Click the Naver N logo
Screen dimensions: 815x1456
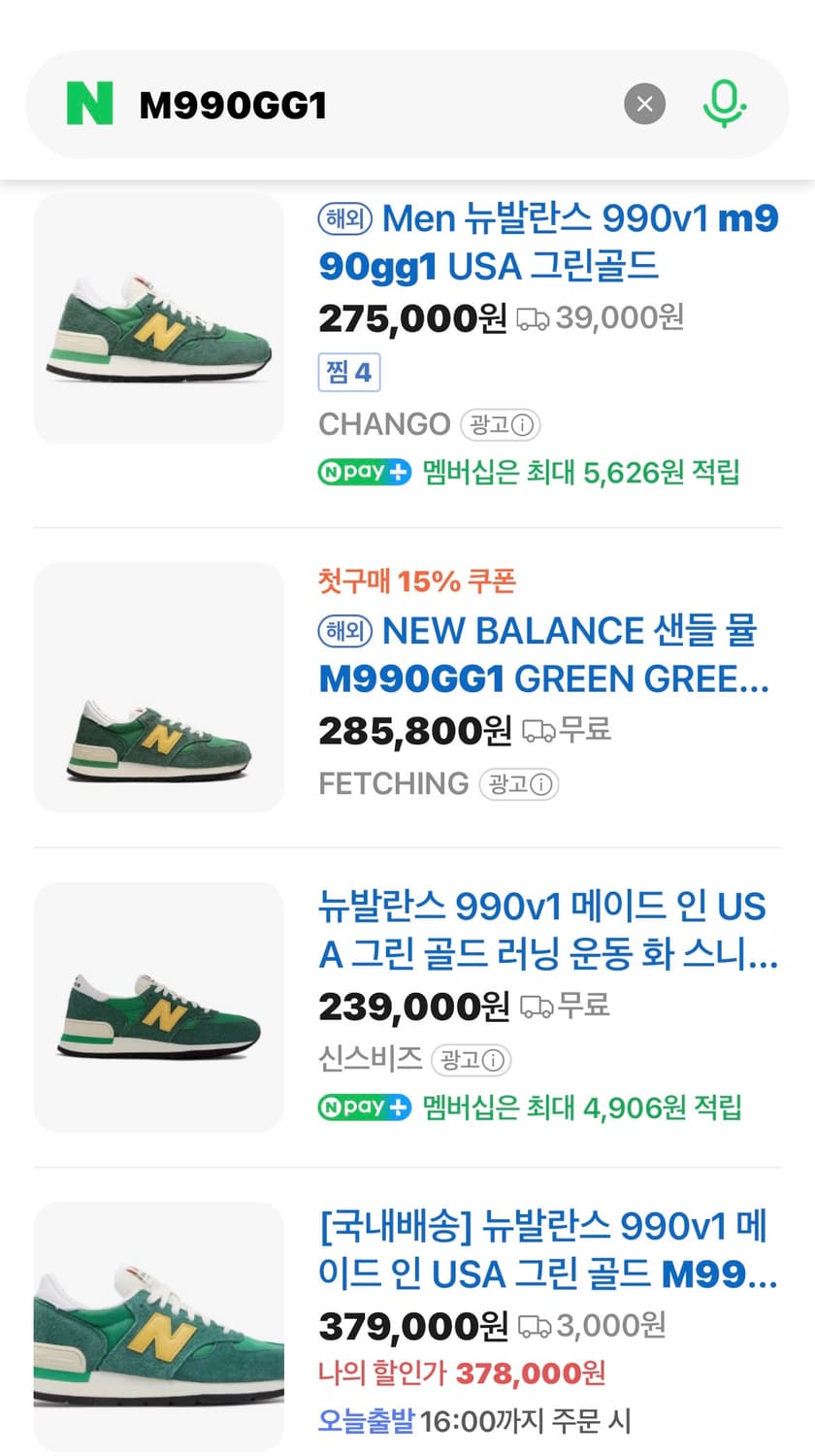(88, 101)
